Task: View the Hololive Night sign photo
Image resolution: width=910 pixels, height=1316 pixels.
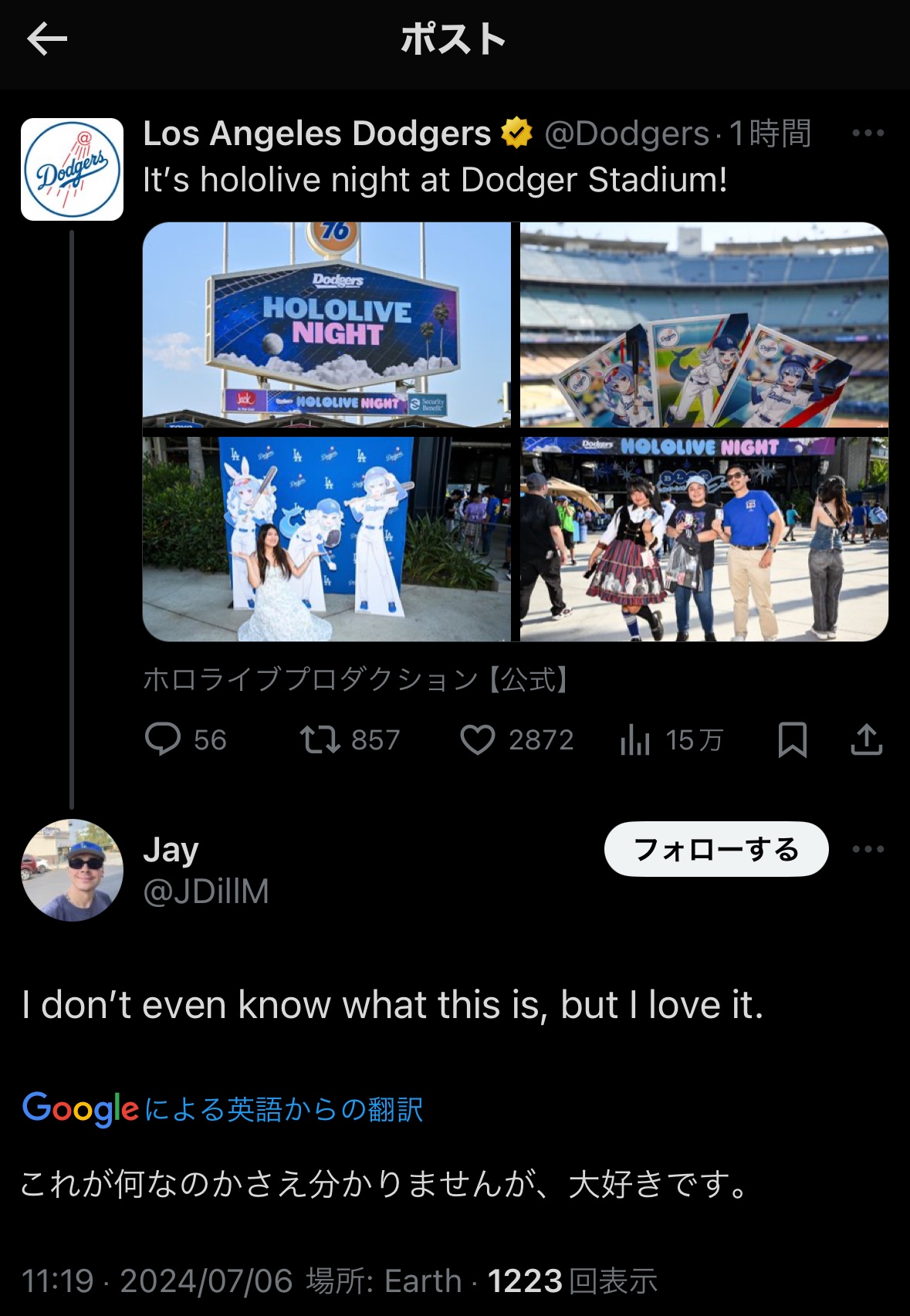Action: tap(326, 324)
